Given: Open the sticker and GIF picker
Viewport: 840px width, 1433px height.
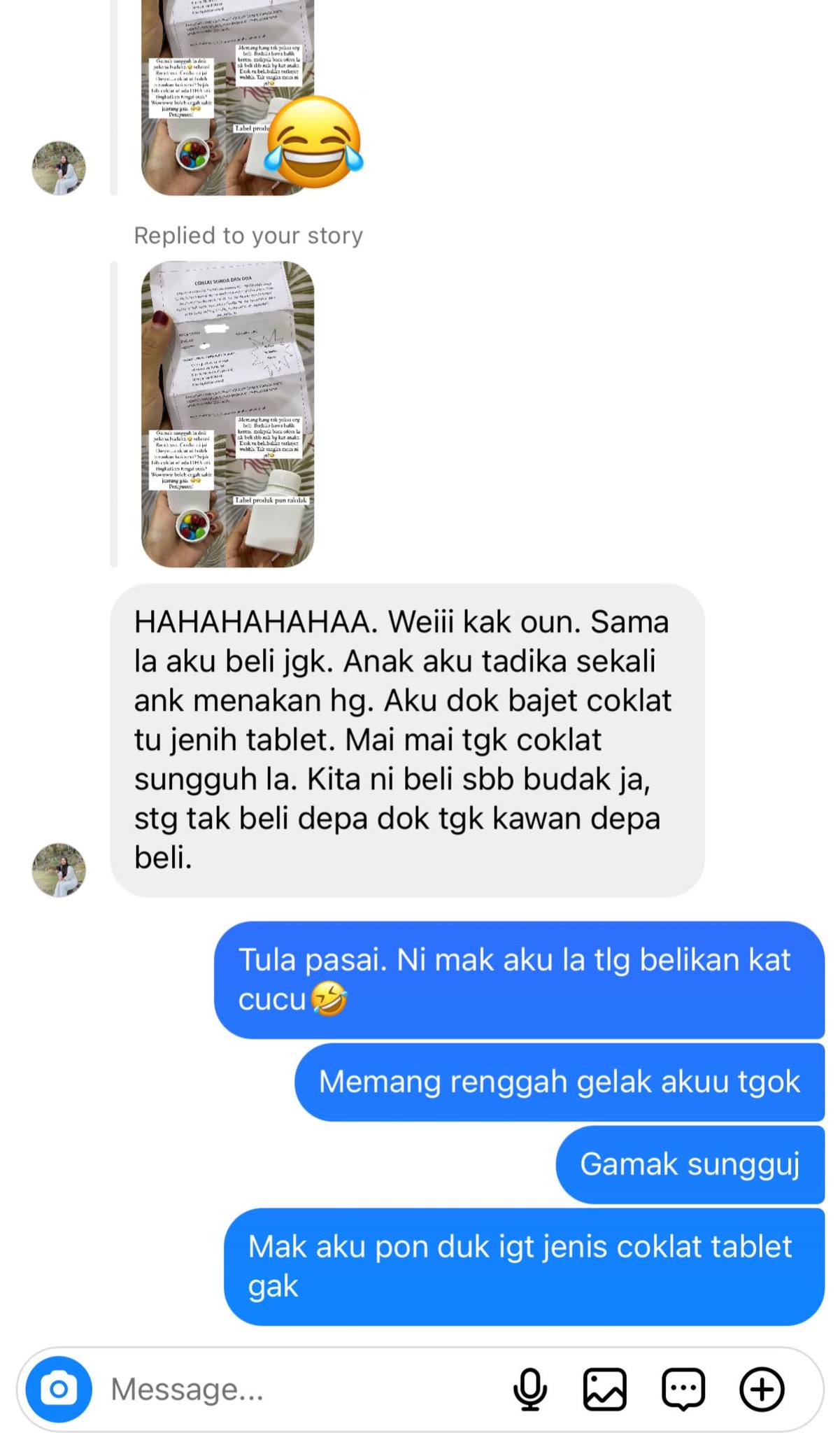Looking at the screenshot, I should pos(683,1389).
